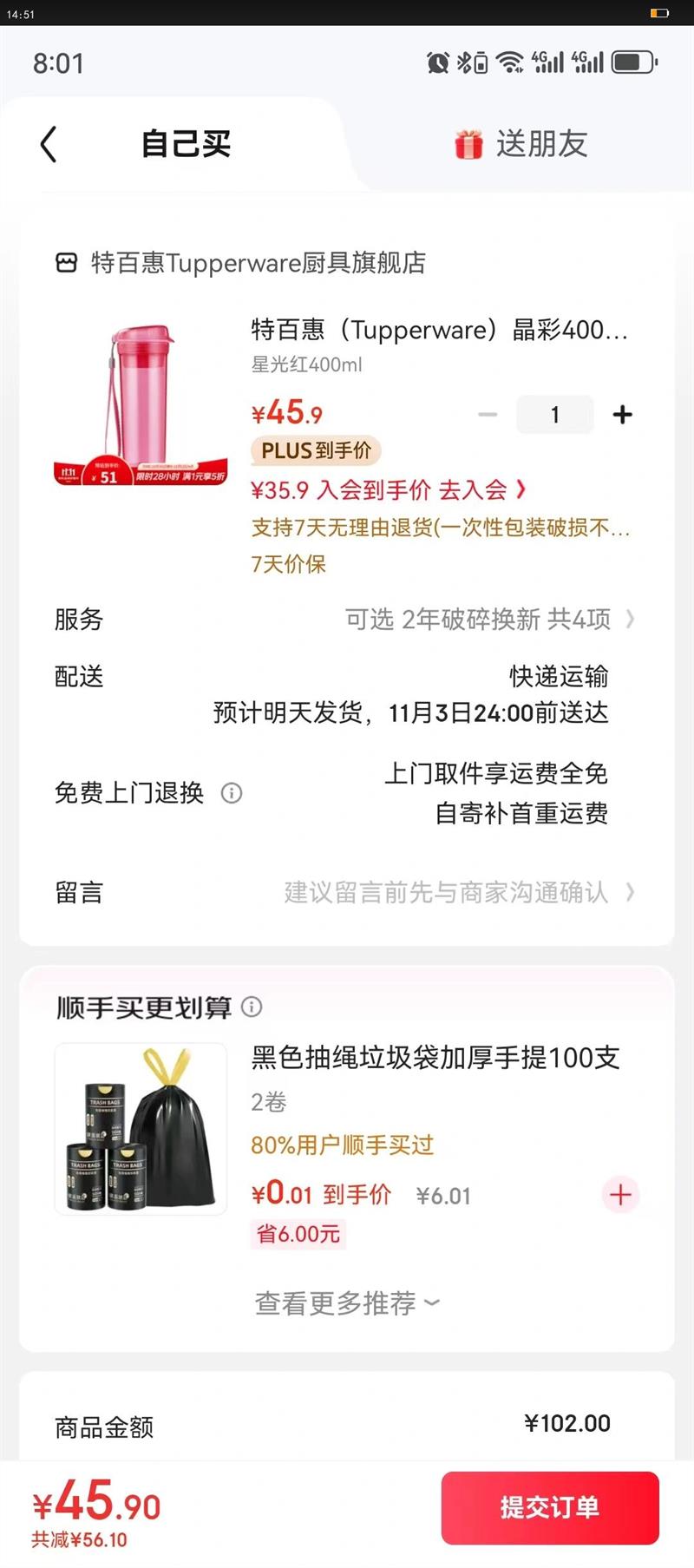Add the 黑色抽绳垃圾袋 with plus button
The height and width of the screenshot is (1568, 694).
point(620,1195)
